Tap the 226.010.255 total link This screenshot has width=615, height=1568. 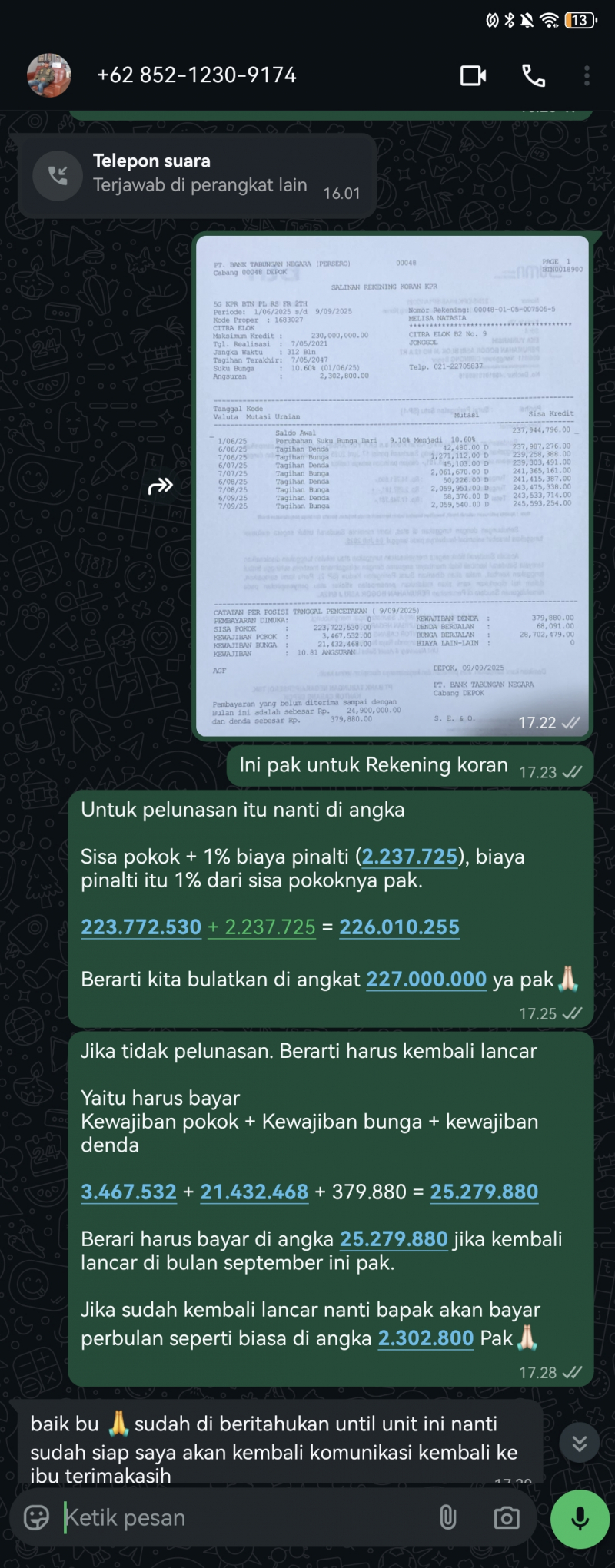pyautogui.click(x=399, y=927)
